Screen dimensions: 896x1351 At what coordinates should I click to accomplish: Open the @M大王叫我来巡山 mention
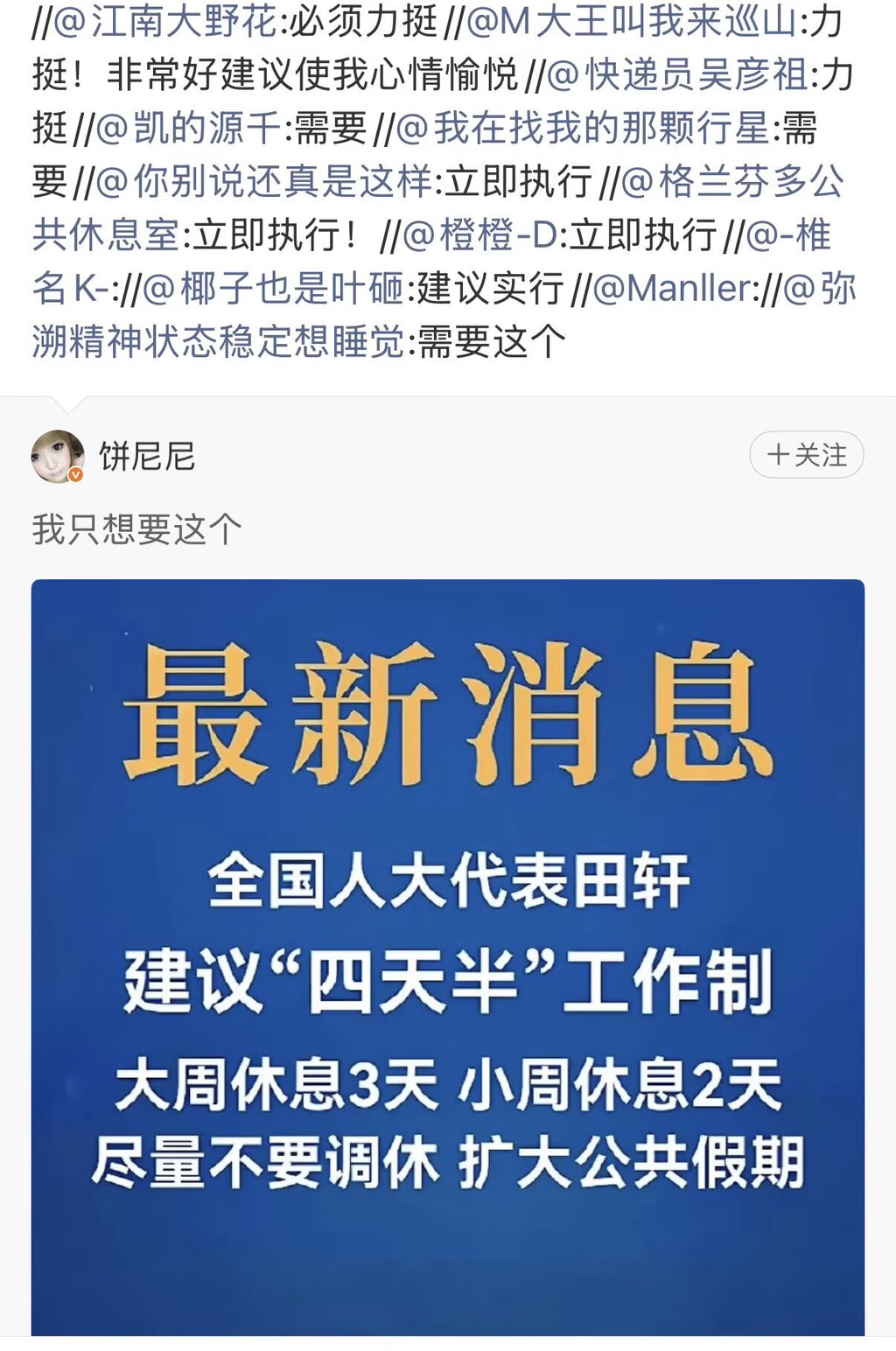(632, 21)
